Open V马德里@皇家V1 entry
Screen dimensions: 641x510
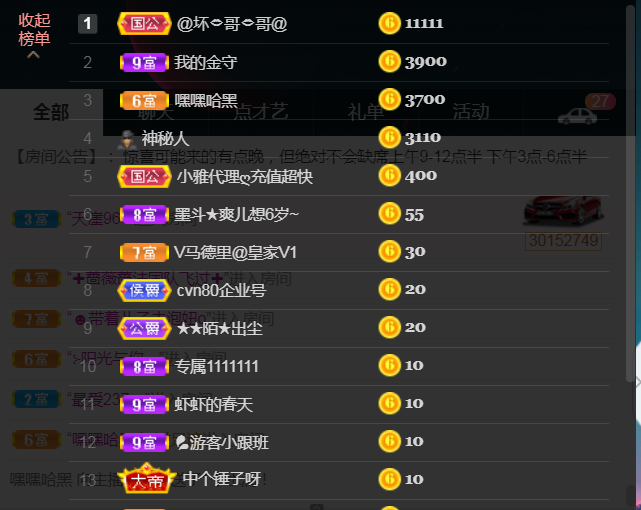pyautogui.click(x=235, y=252)
